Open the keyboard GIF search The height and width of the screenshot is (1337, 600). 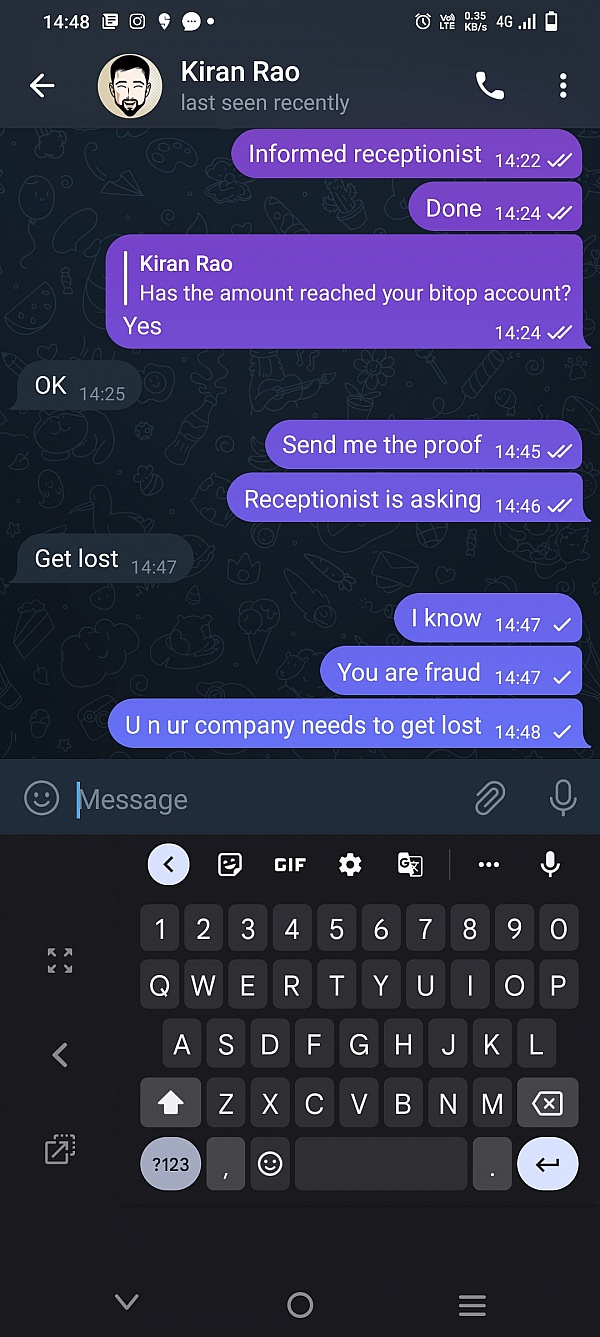click(290, 865)
